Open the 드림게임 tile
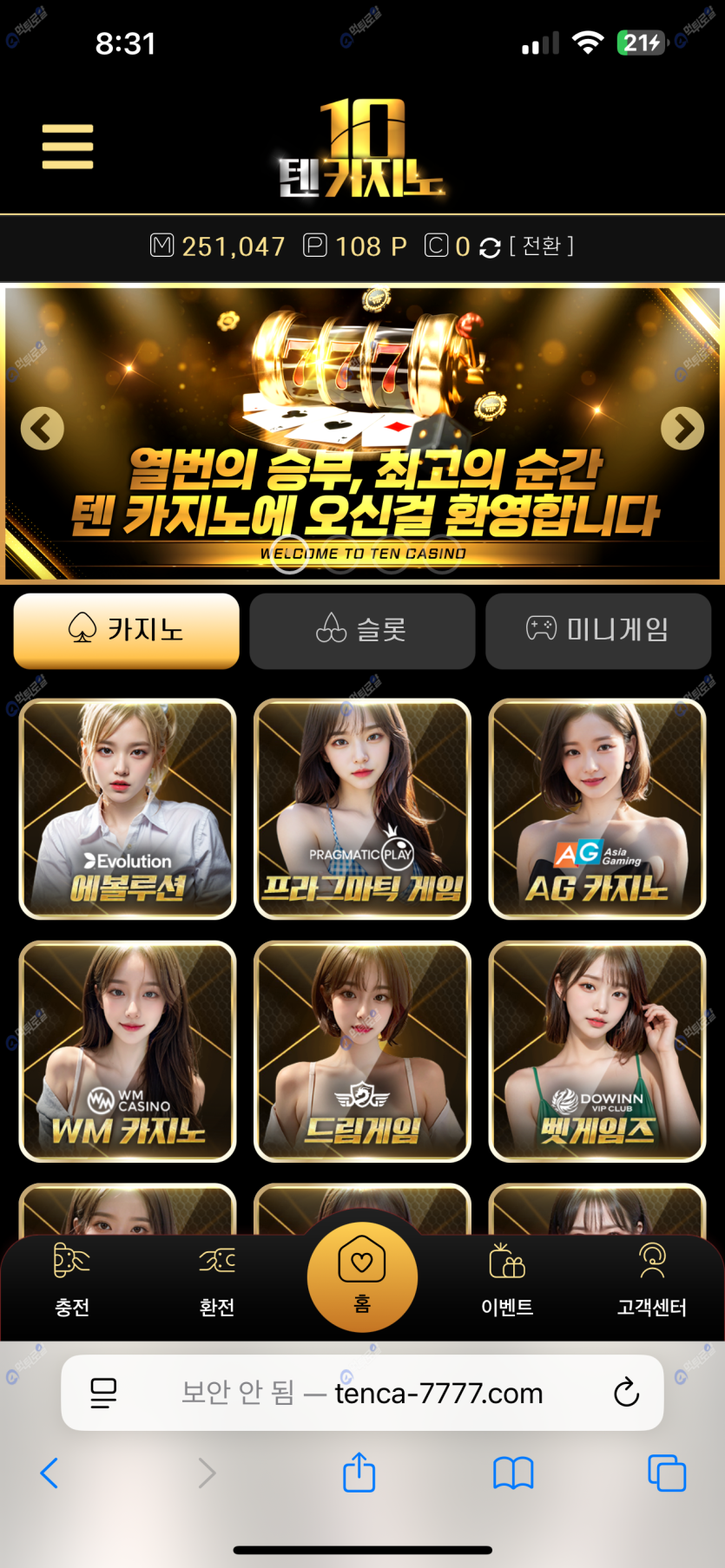Viewport: 725px width, 1568px height. (362, 1051)
